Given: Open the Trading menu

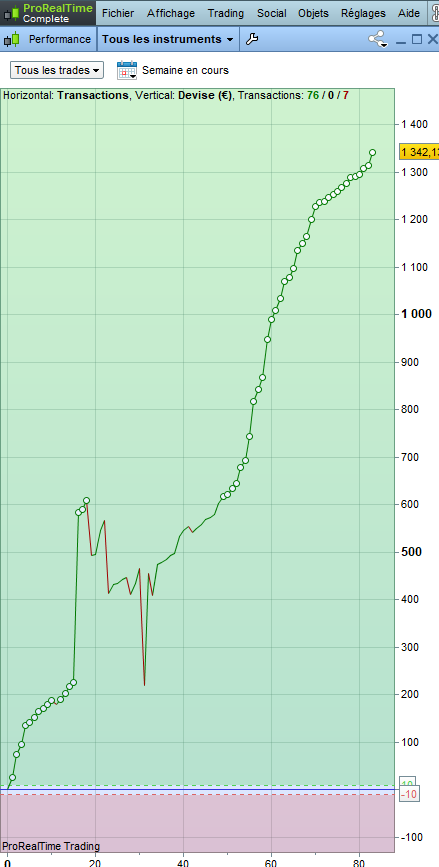Looking at the screenshot, I should coord(226,13).
